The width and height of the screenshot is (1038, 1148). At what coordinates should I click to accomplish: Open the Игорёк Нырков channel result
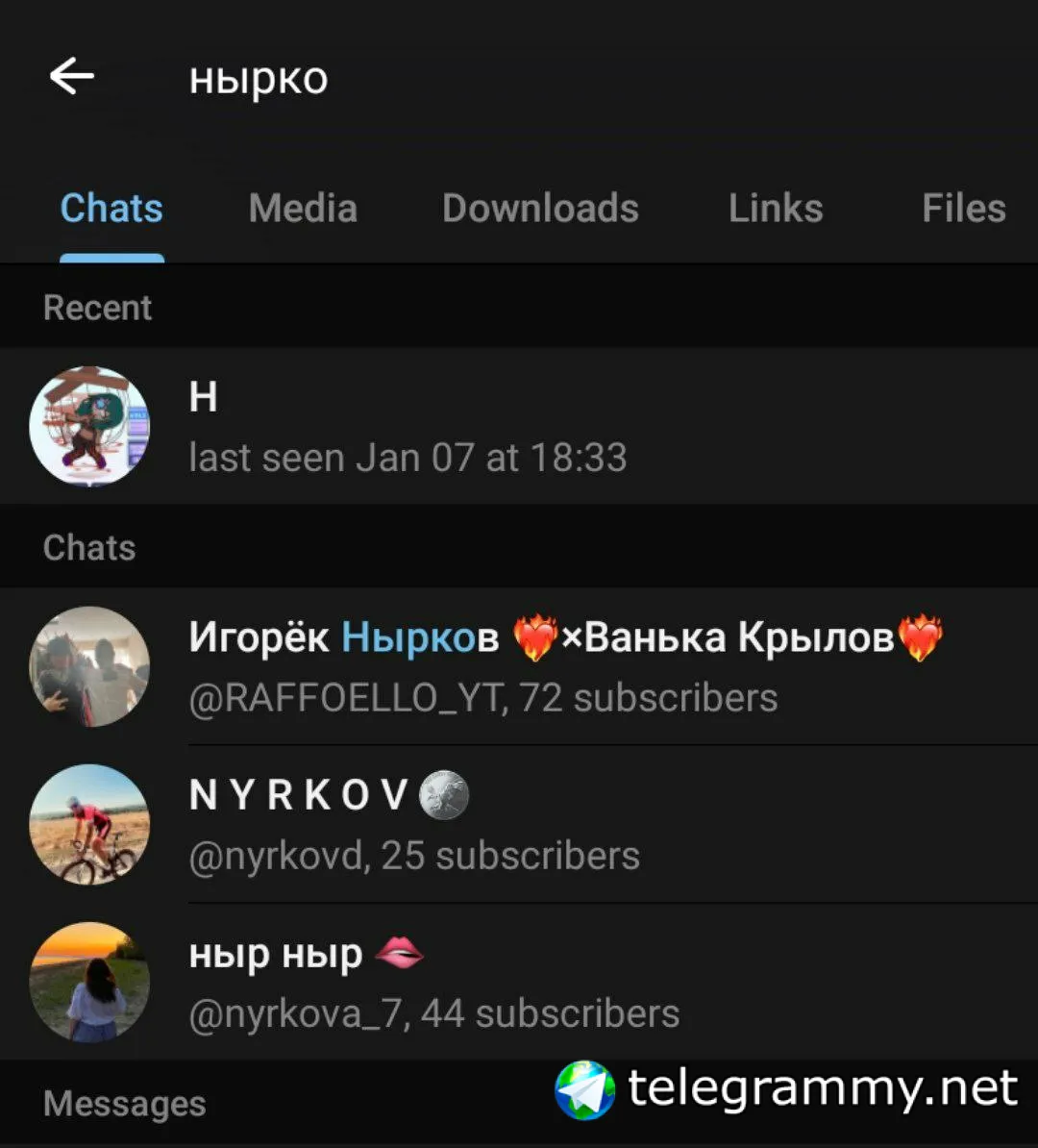(x=519, y=666)
